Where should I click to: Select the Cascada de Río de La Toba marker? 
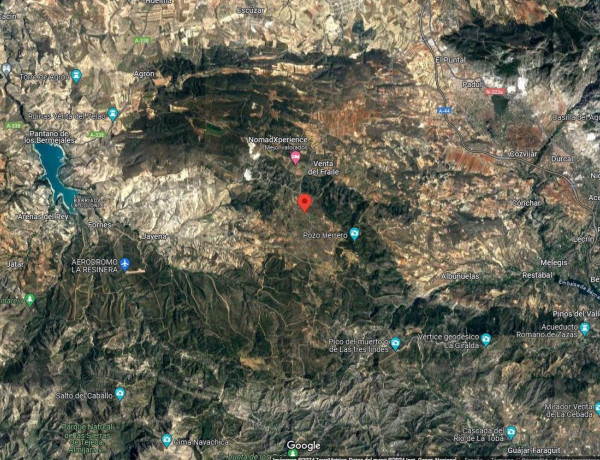click(510, 432)
